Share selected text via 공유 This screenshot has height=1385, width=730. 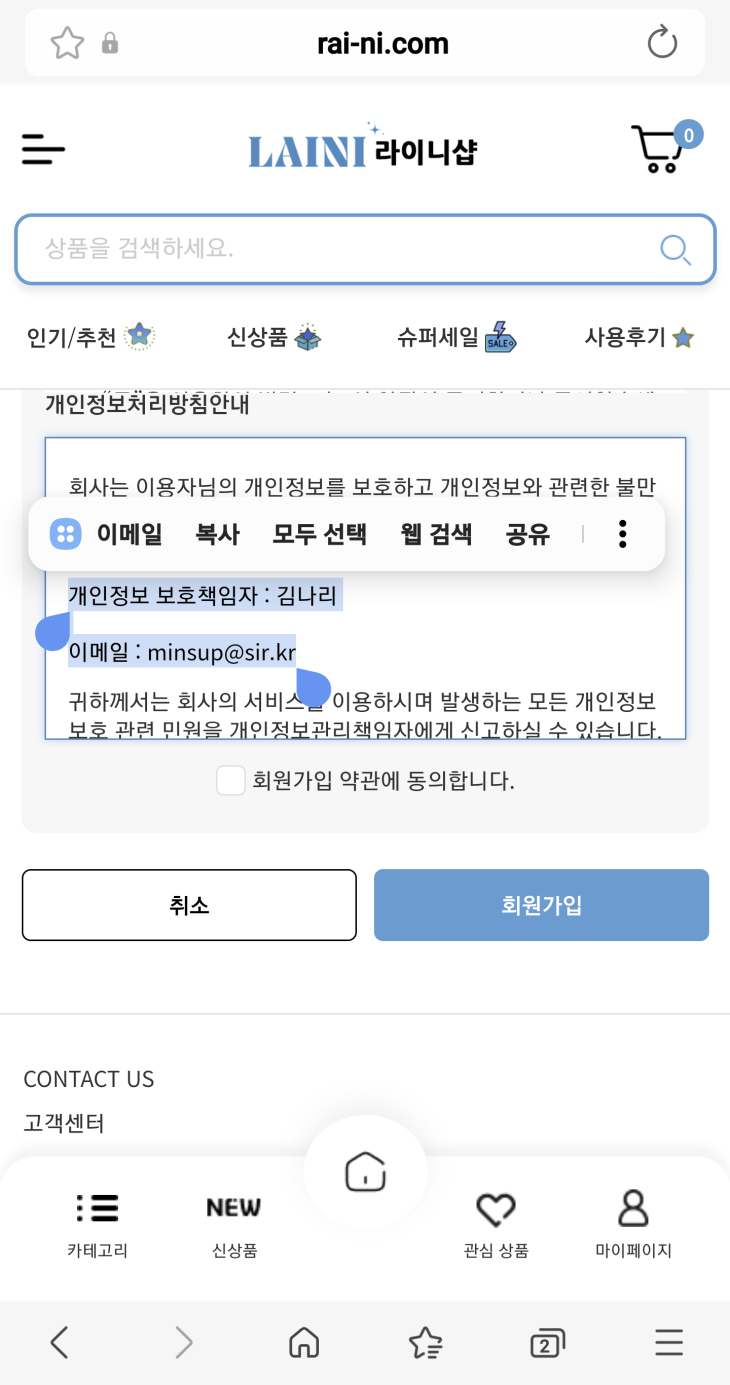[x=527, y=534]
